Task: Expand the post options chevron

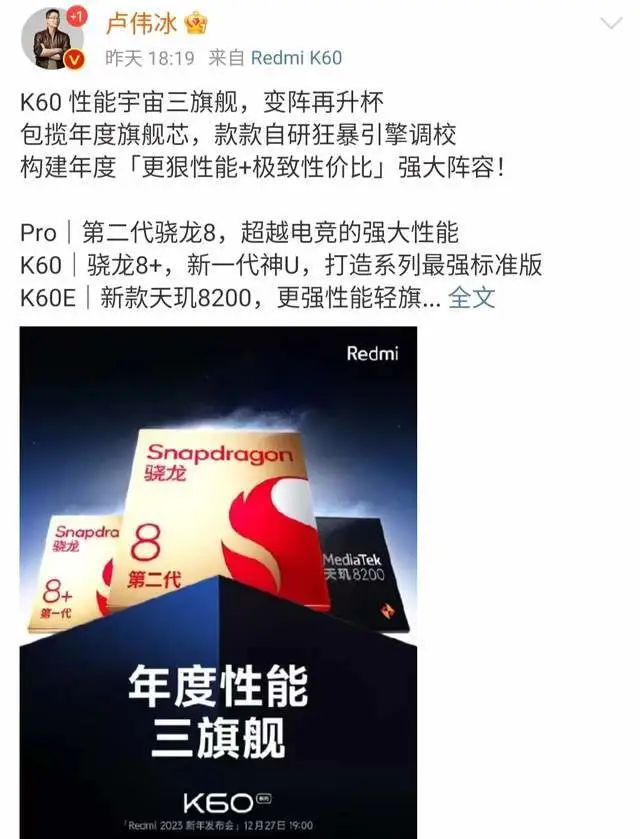Action: coord(609,23)
